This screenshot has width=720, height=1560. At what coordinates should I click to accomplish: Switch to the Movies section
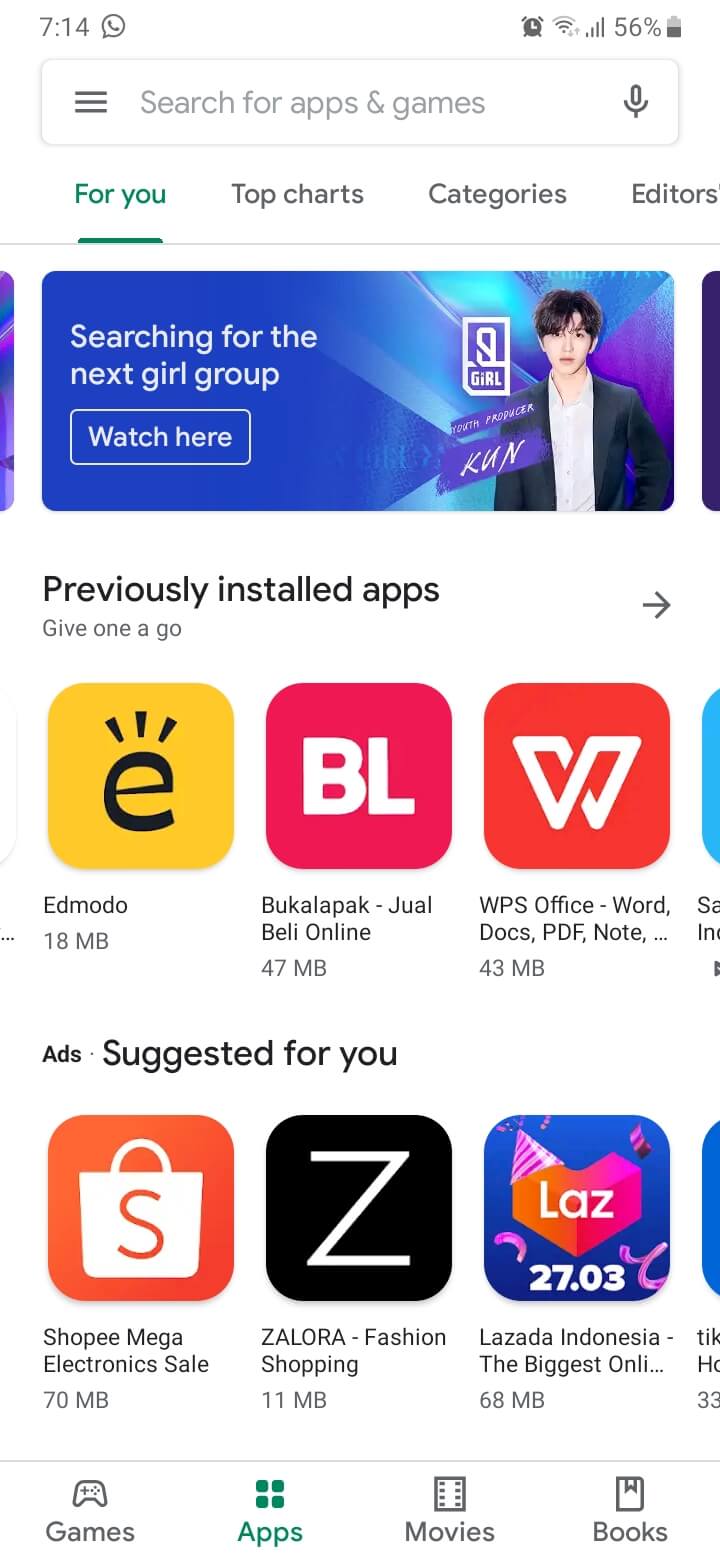coord(449,1512)
